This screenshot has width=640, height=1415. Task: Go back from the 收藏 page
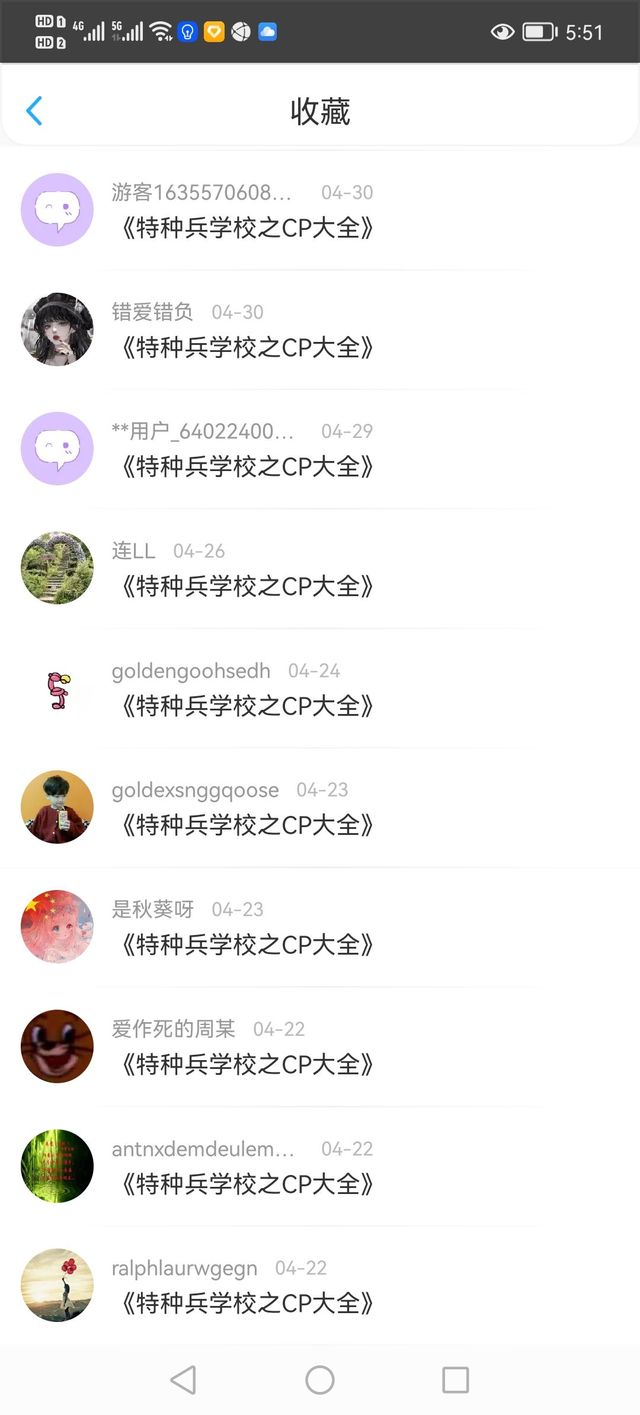coord(34,111)
